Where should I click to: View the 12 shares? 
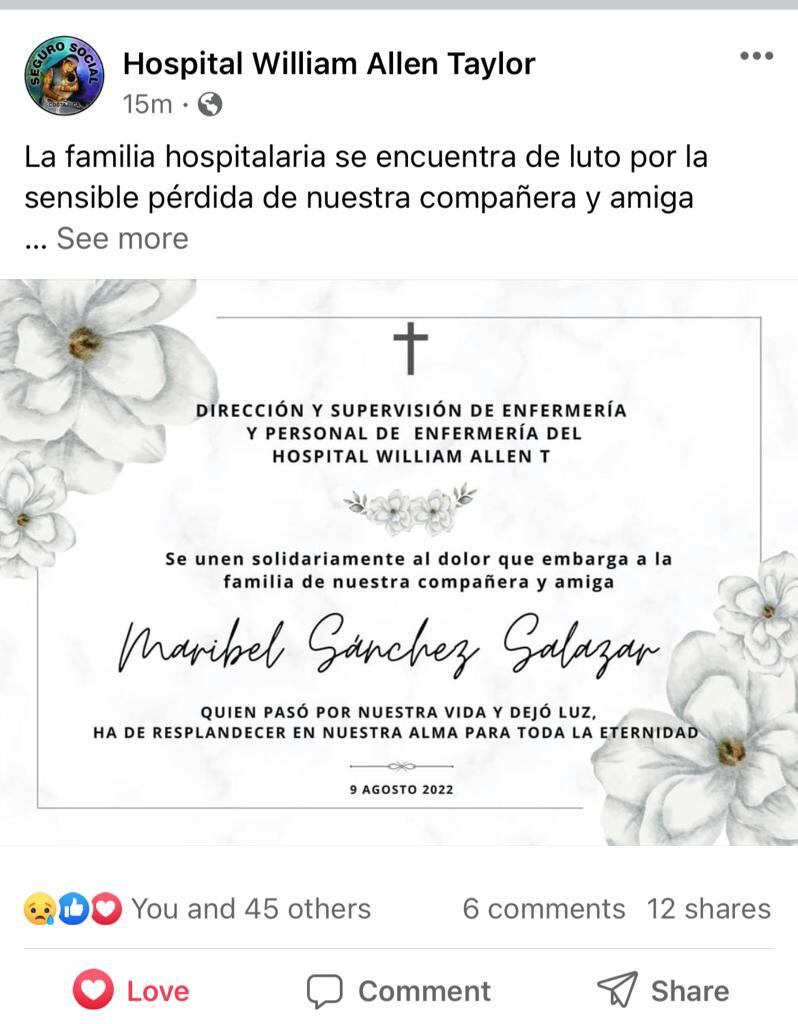708,909
